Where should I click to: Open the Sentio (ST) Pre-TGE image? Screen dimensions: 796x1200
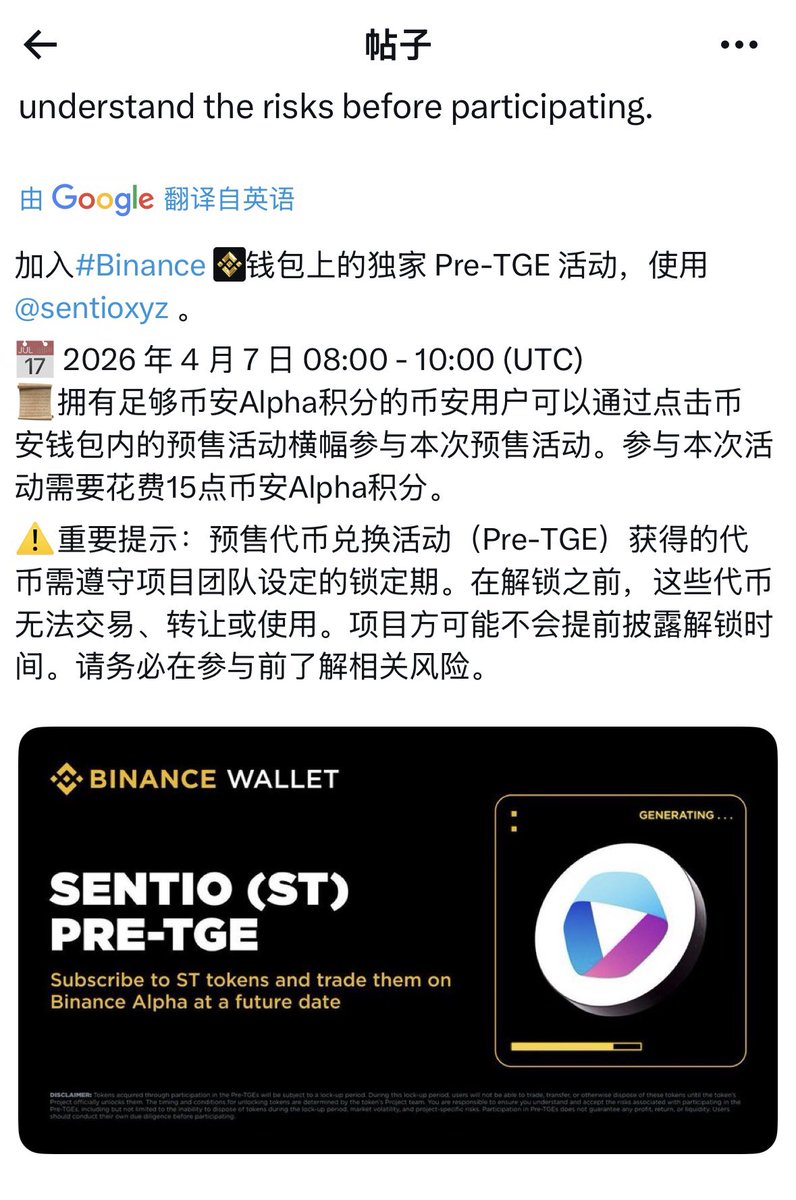[397, 939]
